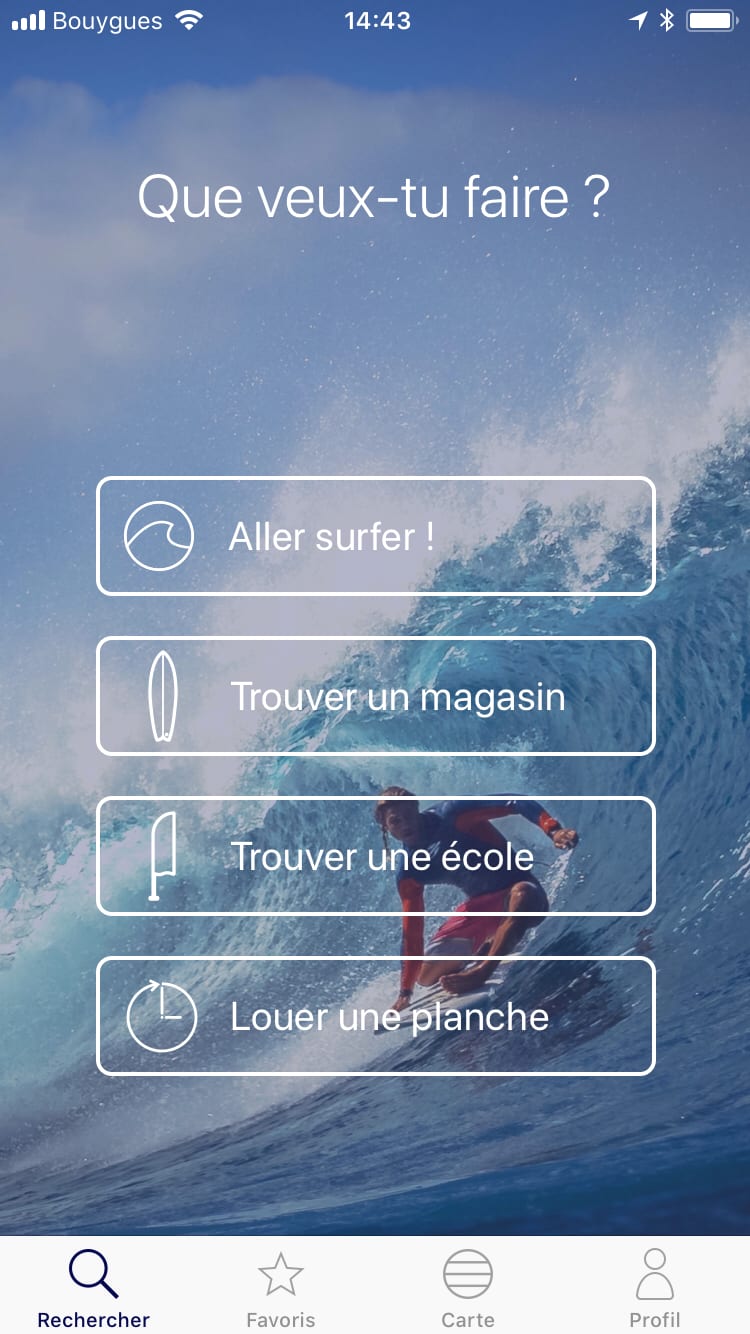View the Profil tab
The image size is (750, 1334).
(x=655, y=1287)
